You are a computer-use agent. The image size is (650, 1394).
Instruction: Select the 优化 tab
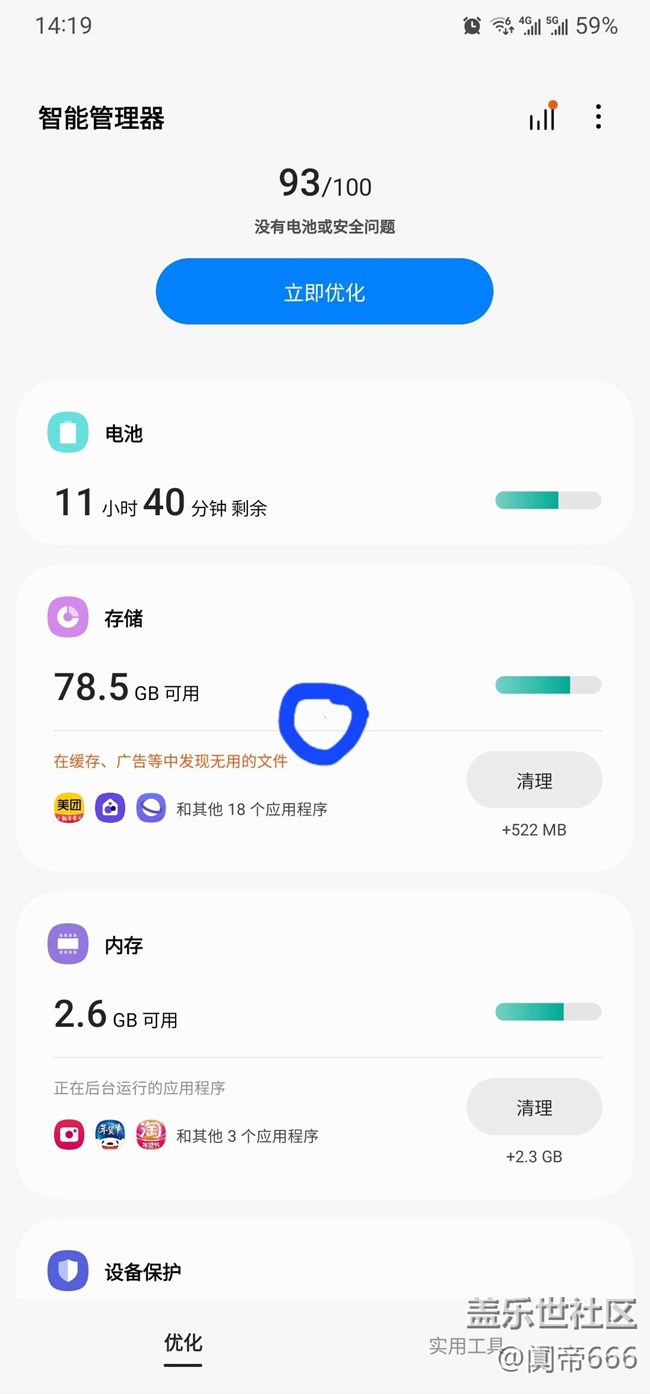pos(183,1343)
